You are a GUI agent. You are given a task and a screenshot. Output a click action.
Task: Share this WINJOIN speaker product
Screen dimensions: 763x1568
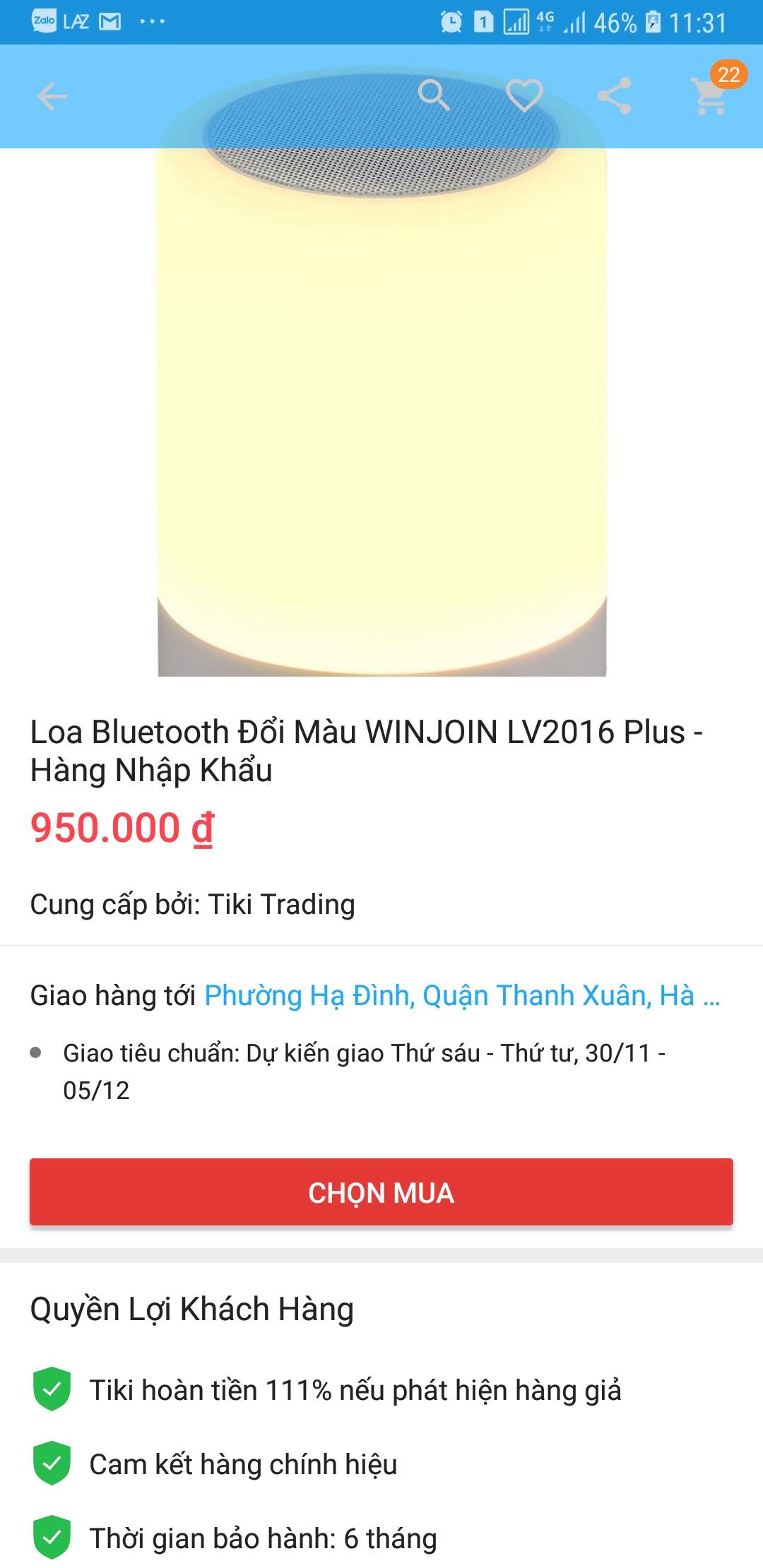tap(614, 96)
